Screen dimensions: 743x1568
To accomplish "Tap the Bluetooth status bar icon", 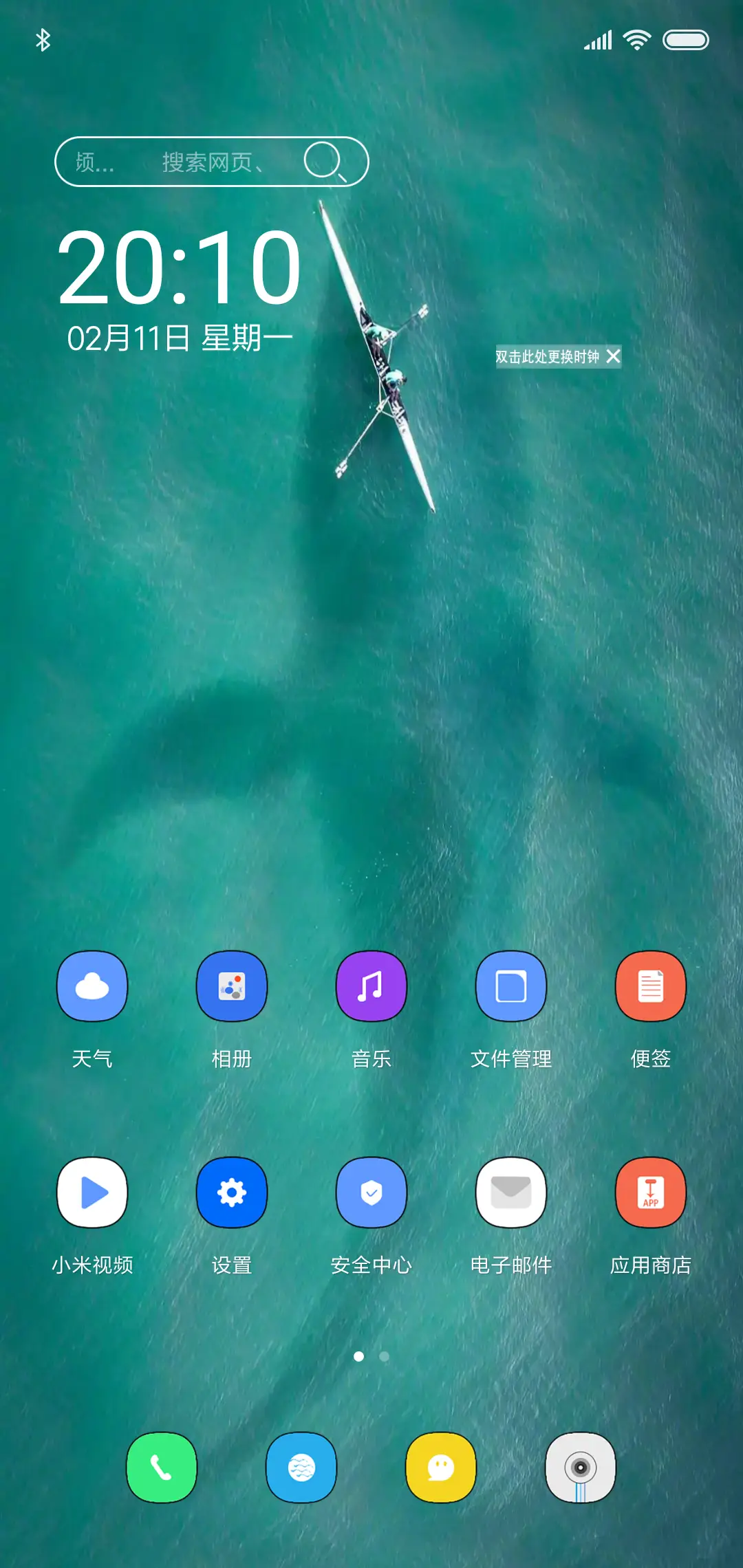I will (44, 39).
